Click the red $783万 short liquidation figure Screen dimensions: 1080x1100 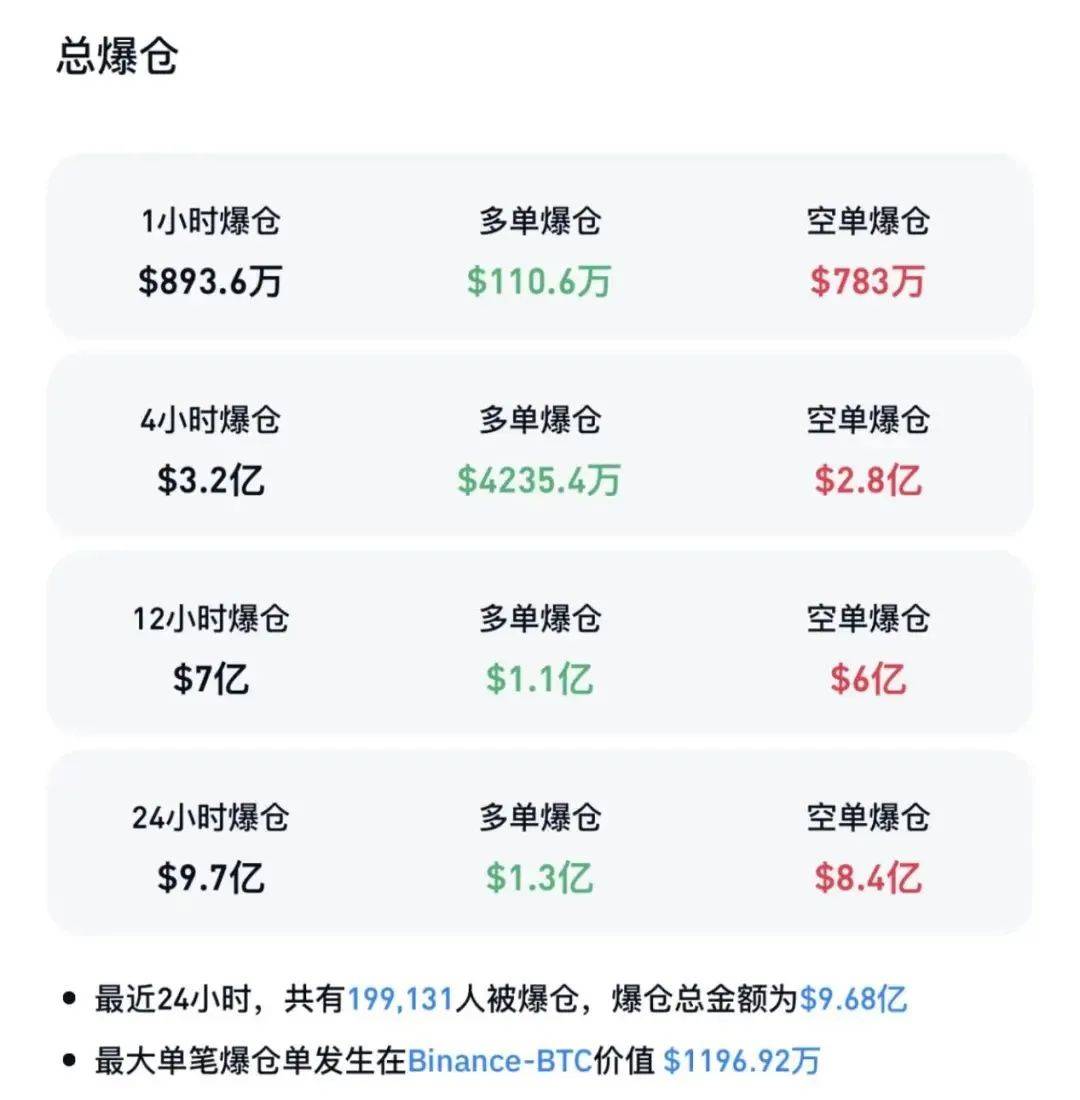point(866,281)
